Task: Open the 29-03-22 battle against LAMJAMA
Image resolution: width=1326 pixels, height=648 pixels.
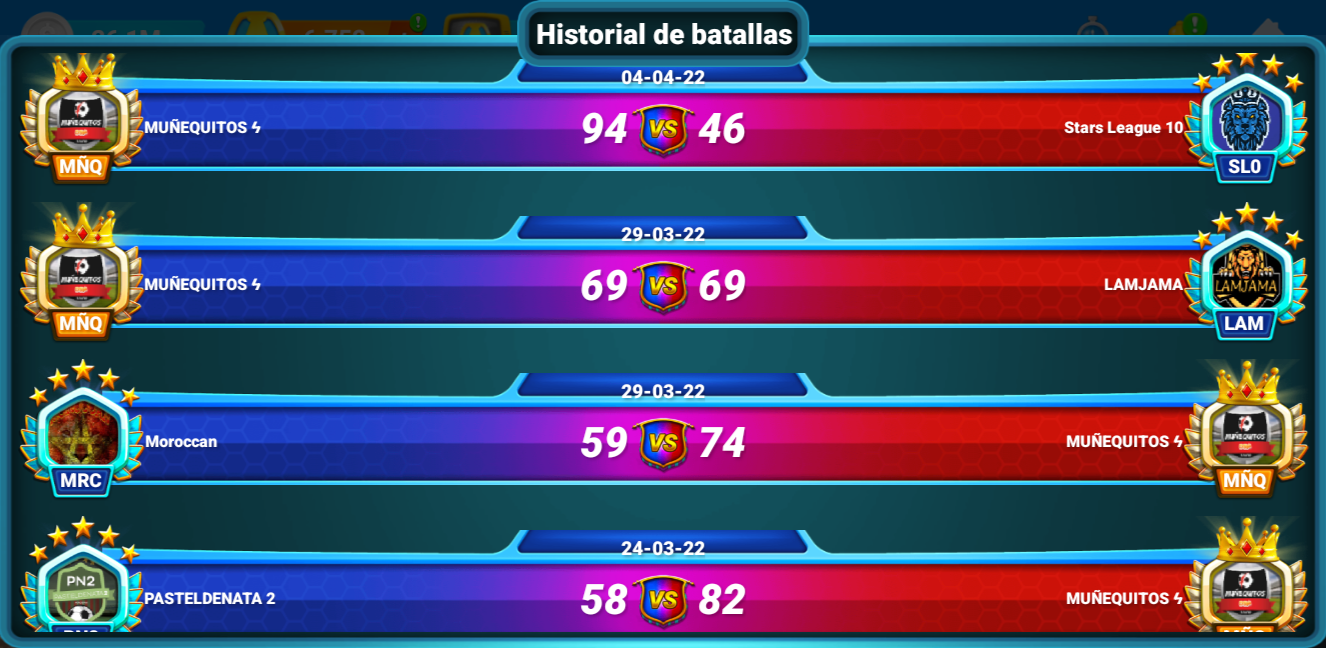Action: click(x=662, y=286)
